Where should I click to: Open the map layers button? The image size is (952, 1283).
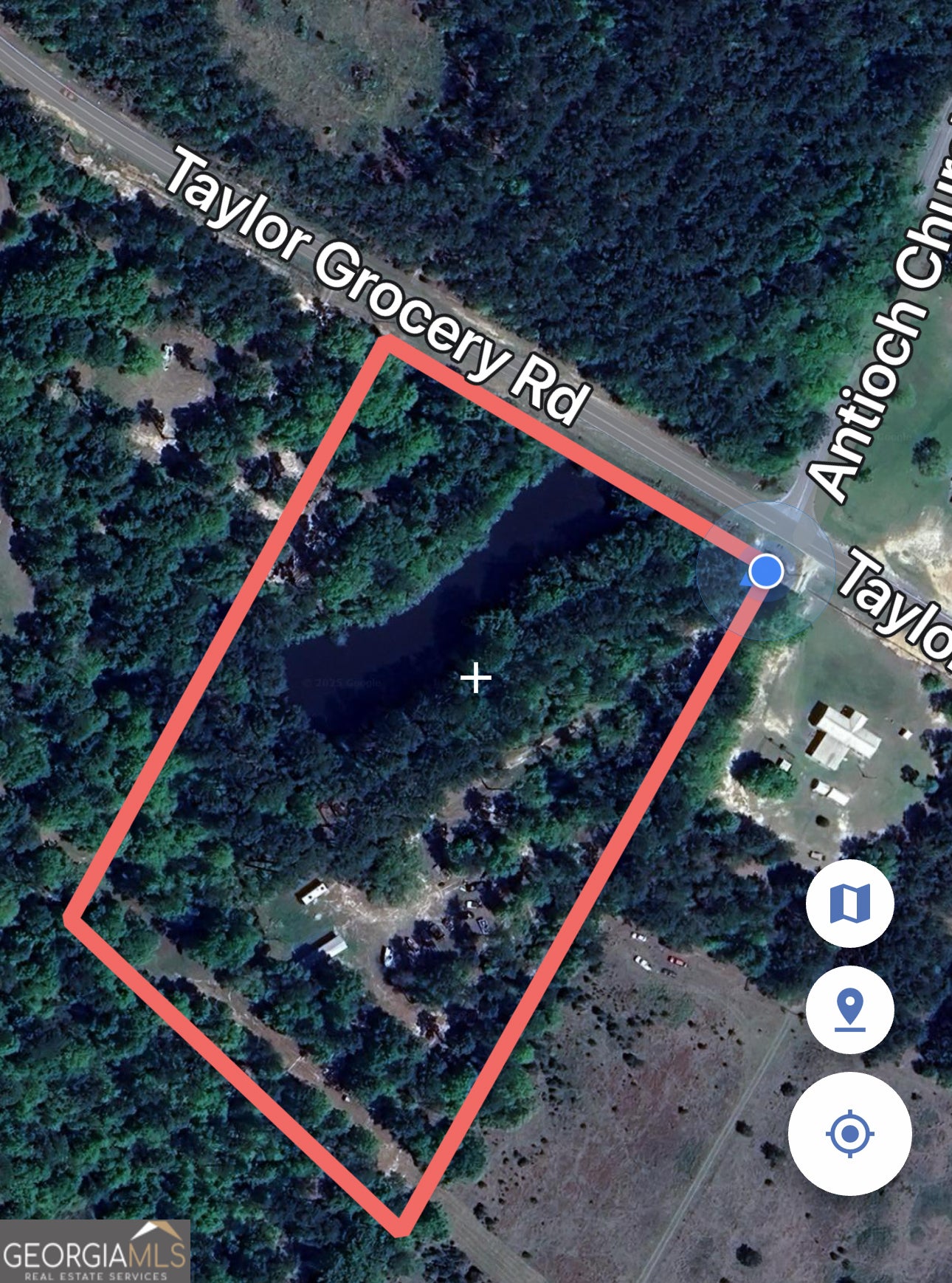pyautogui.click(x=849, y=903)
